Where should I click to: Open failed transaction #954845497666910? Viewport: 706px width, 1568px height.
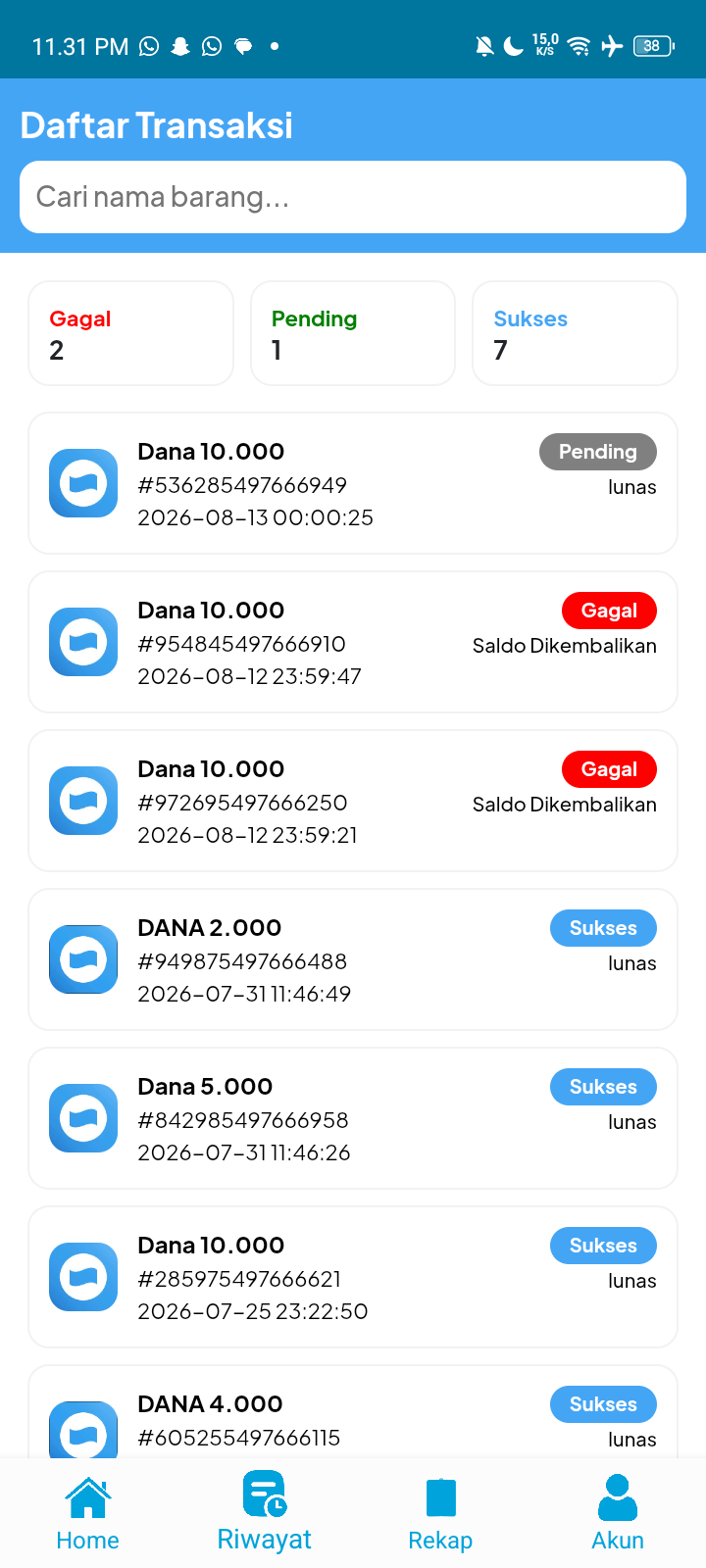tap(353, 642)
